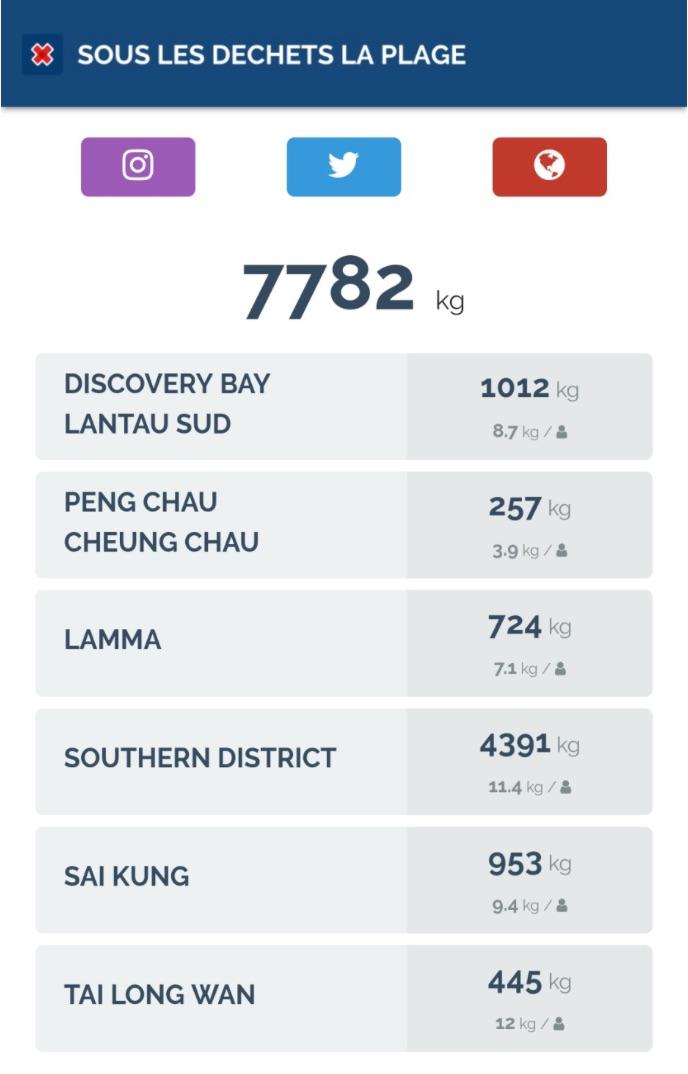688x1074 pixels.
Task: Open the Instagram page
Action: pyautogui.click(x=138, y=166)
